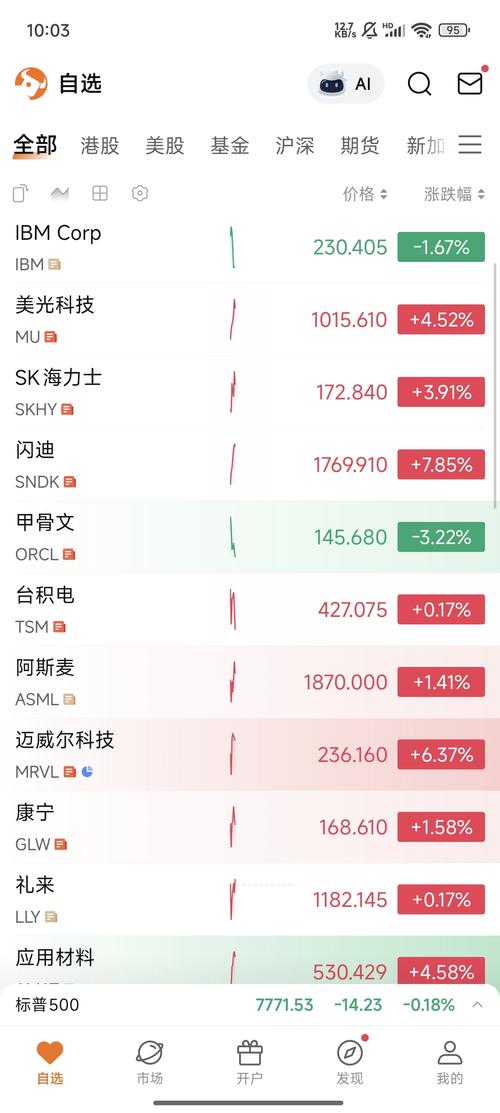Expand the 标普500 index bar

(250, 1005)
